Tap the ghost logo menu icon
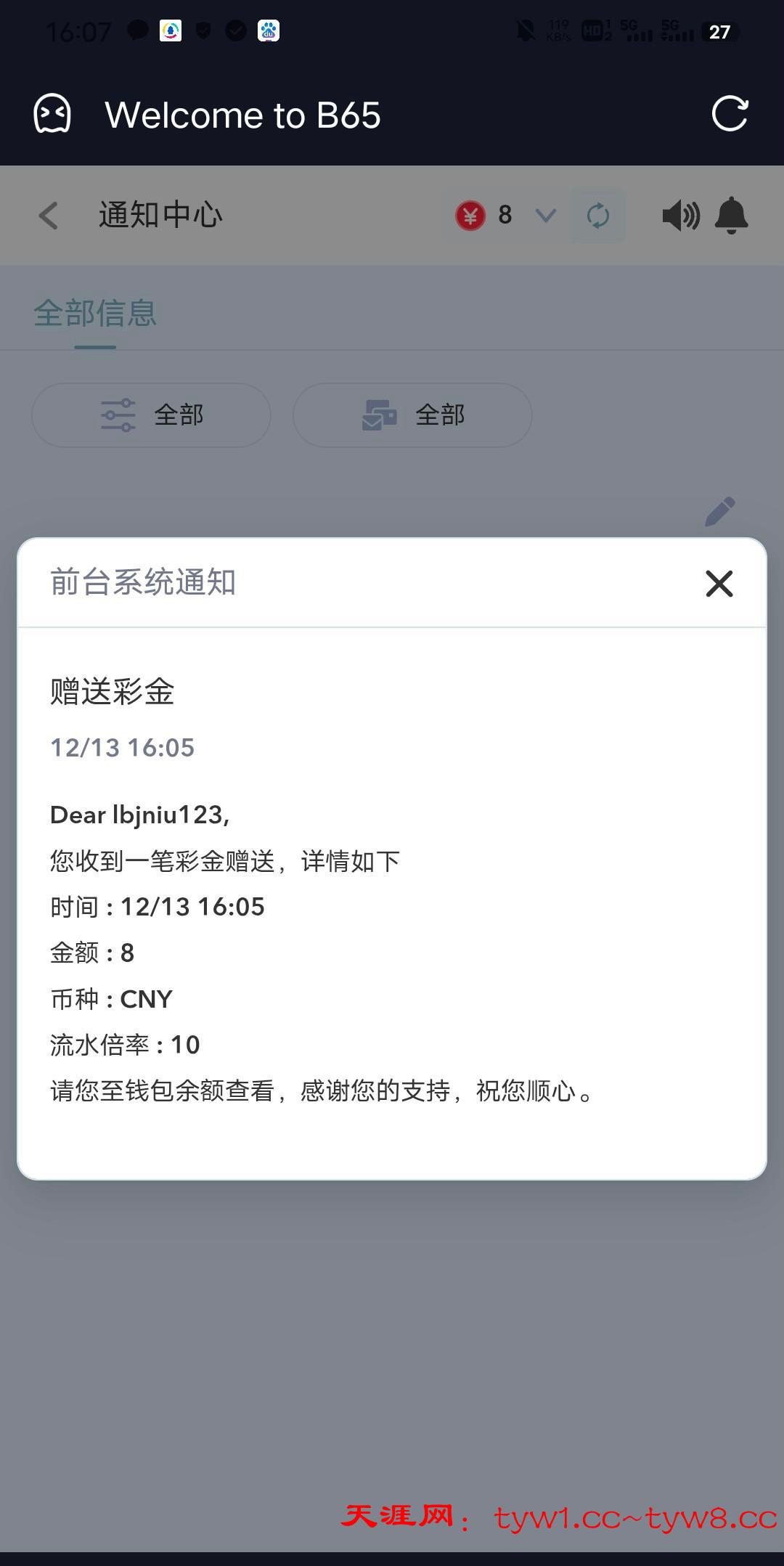Viewport: 784px width, 1566px height. (x=52, y=114)
